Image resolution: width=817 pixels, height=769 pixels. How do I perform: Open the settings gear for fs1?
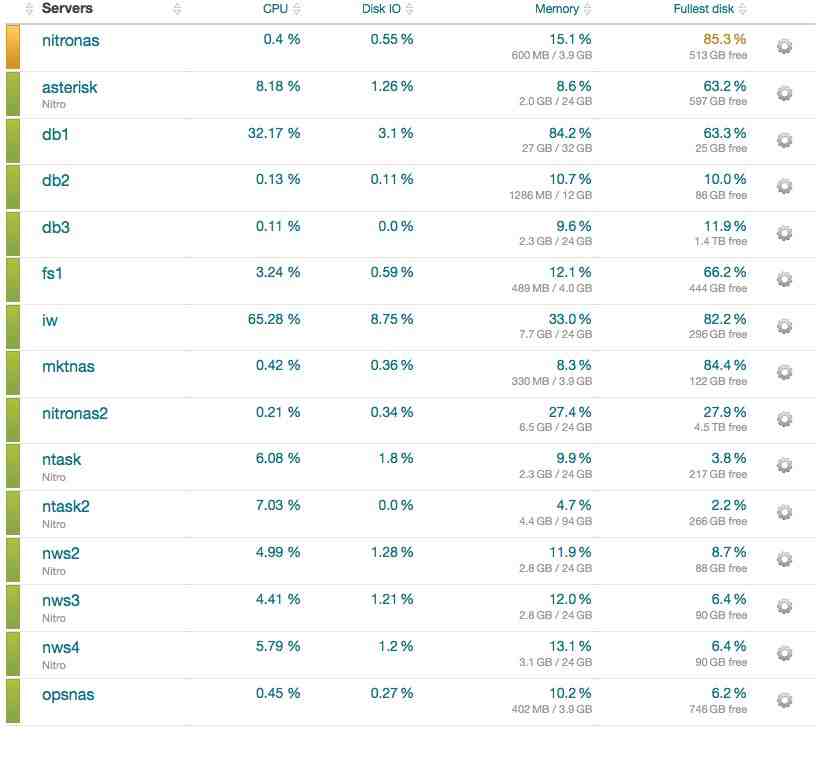784,280
